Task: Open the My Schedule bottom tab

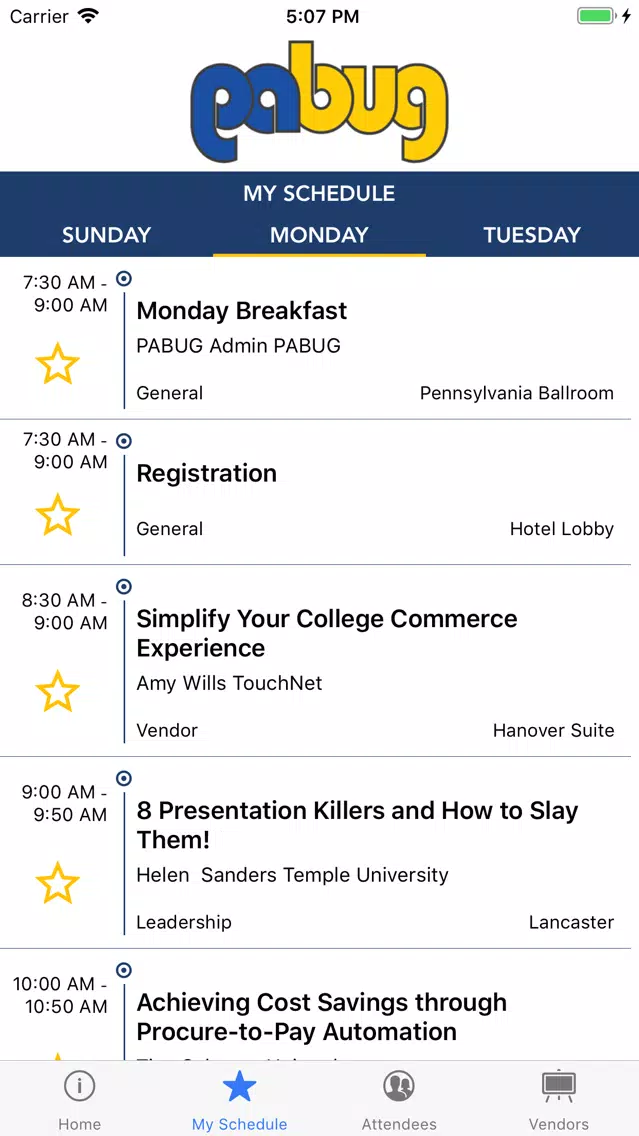Action: click(239, 1100)
